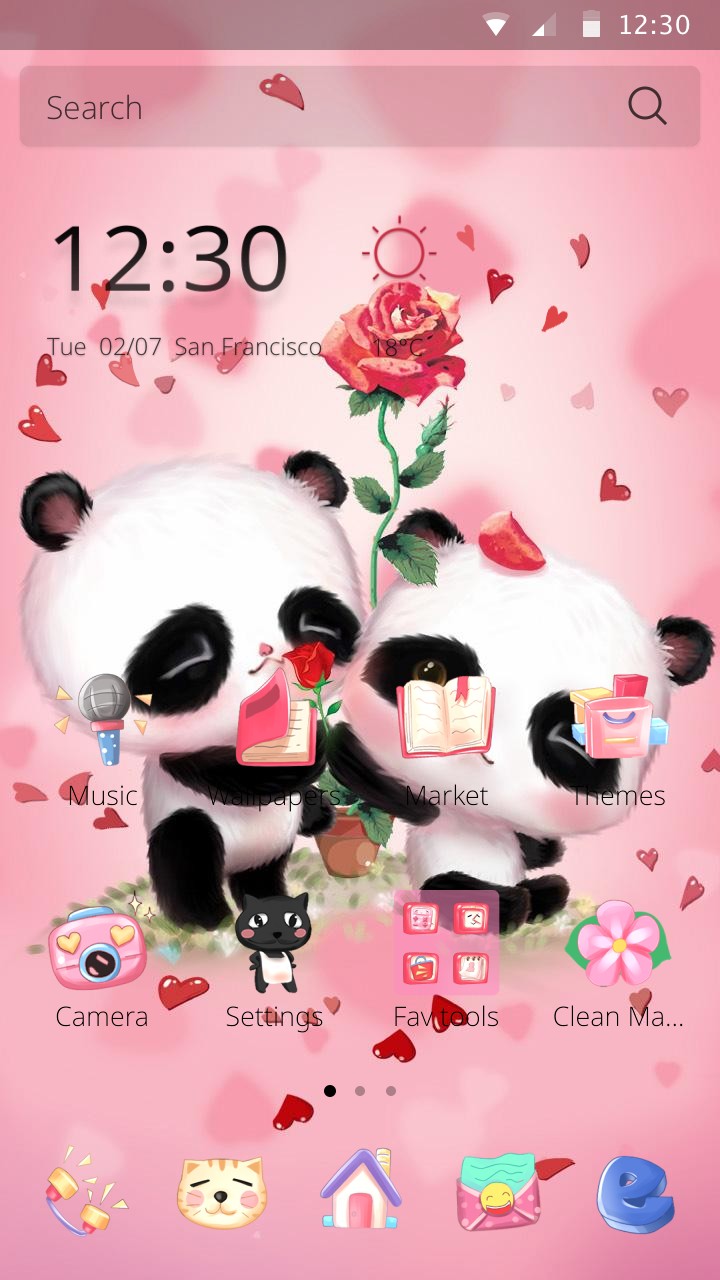Tap the 12:30 clock widget
720x1280 pixels.
170,260
